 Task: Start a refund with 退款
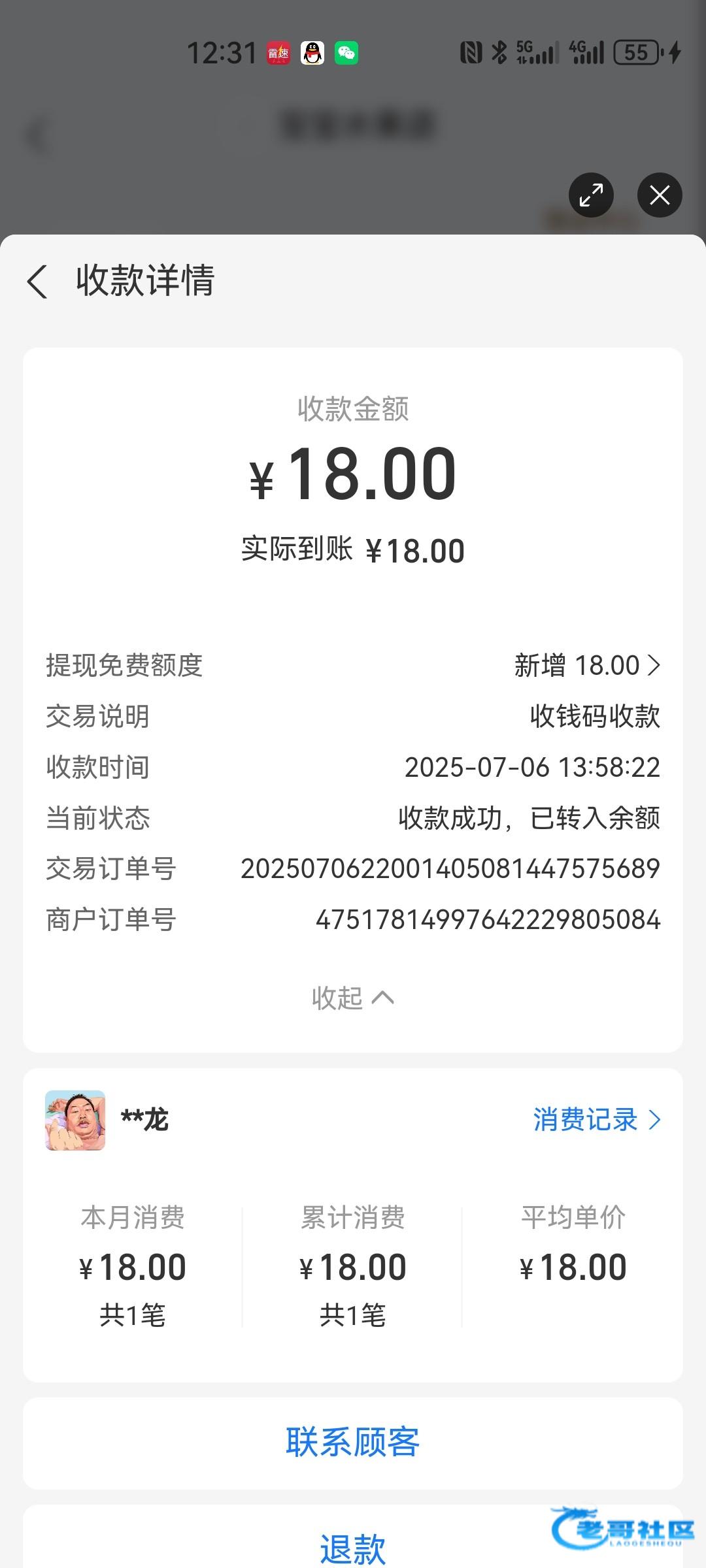(x=352, y=1548)
